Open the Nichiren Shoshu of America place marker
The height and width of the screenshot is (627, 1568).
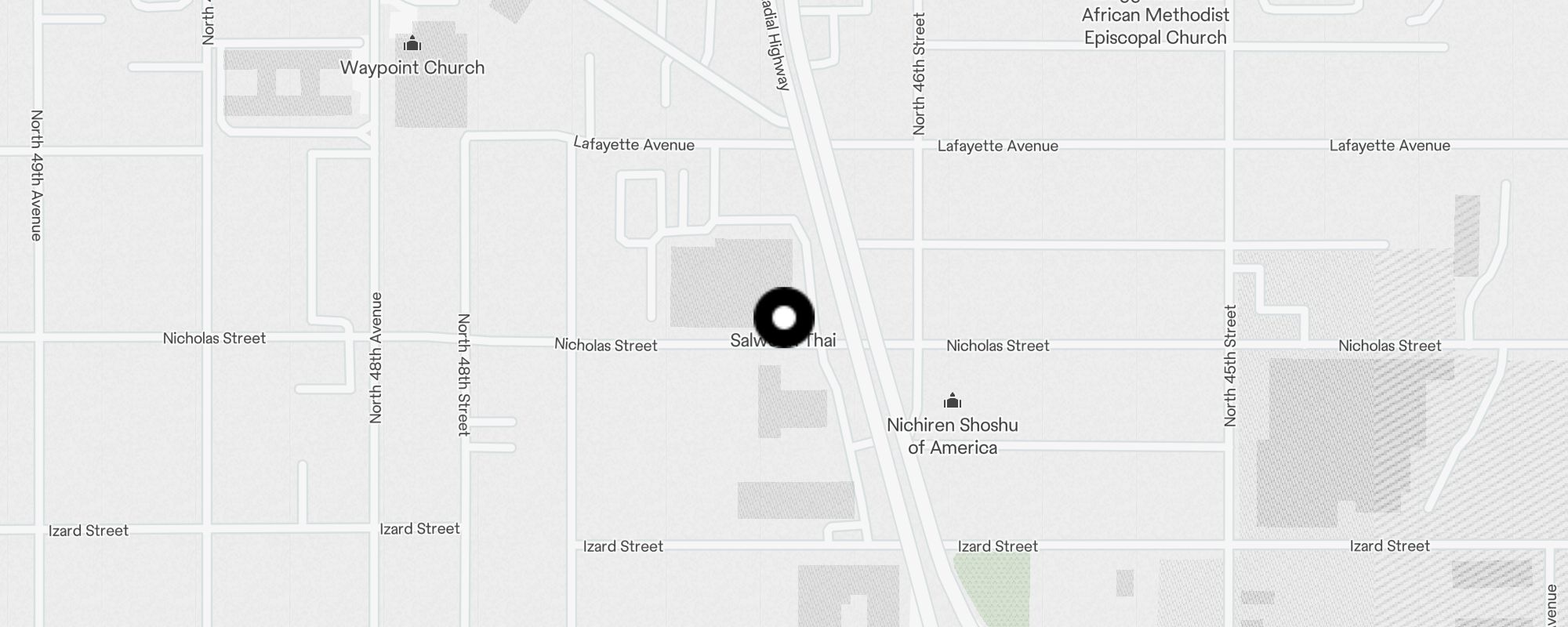pos(953,401)
